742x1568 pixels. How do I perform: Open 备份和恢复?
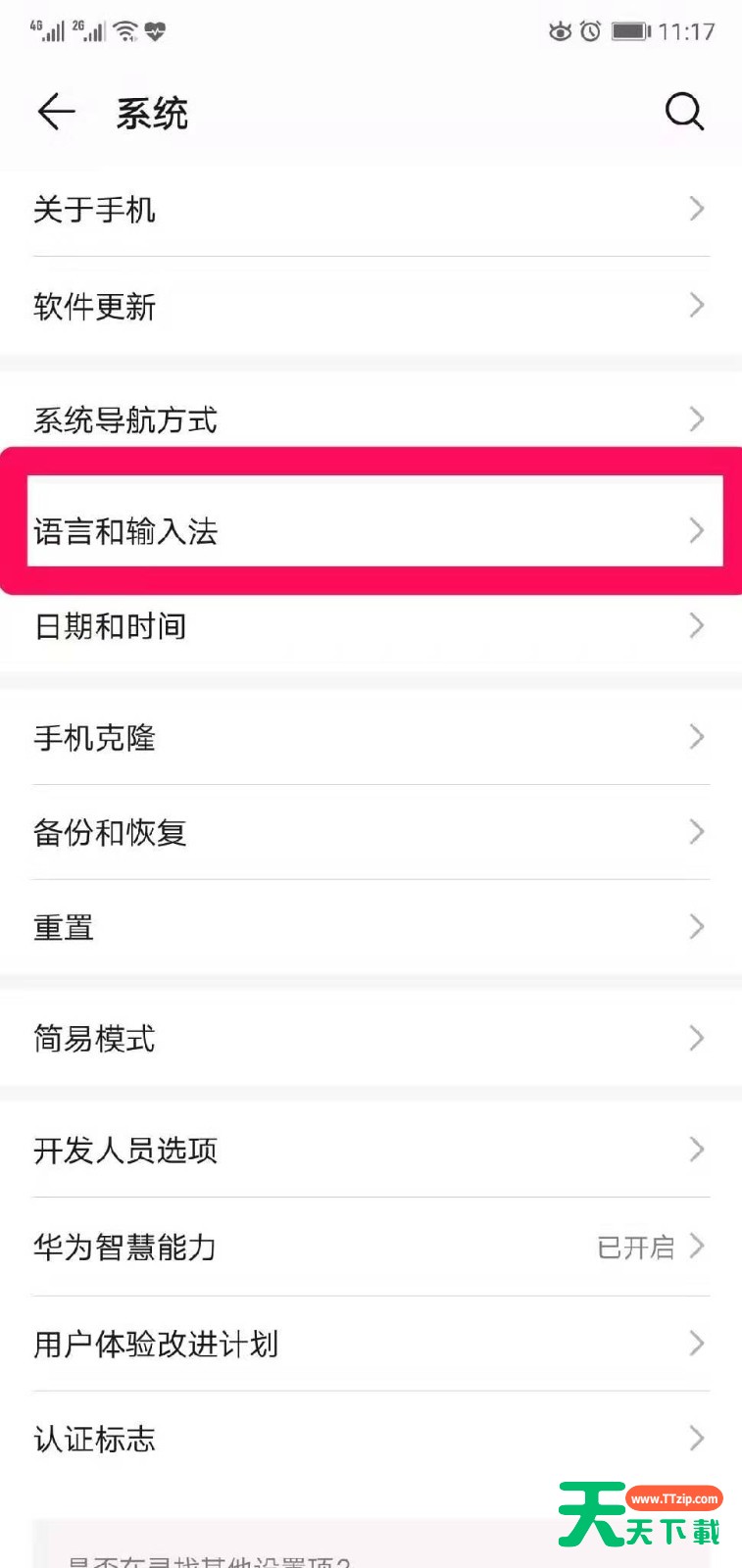pos(371,832)
